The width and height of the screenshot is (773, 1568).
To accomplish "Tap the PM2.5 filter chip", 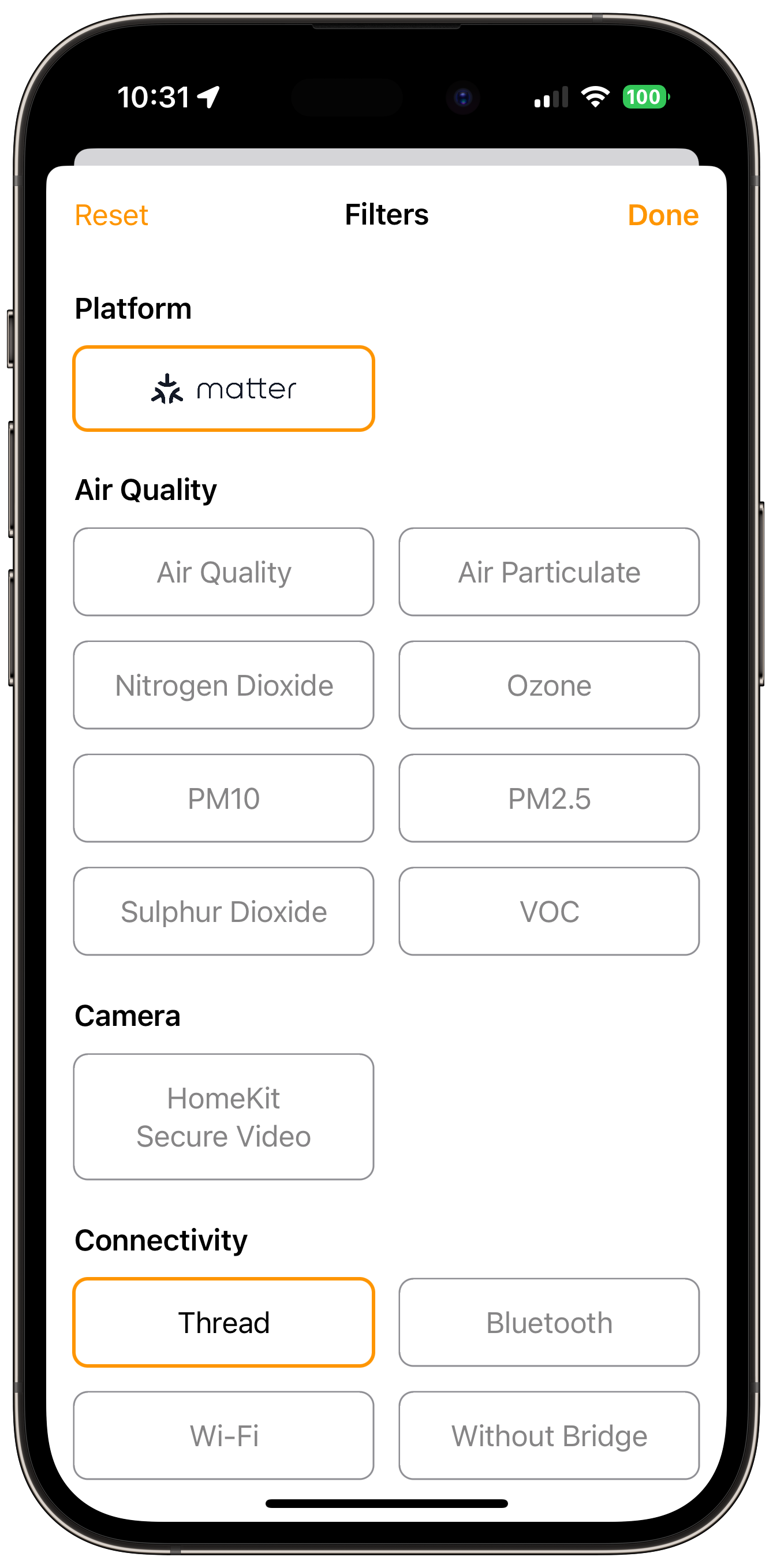I will (549, 798).
